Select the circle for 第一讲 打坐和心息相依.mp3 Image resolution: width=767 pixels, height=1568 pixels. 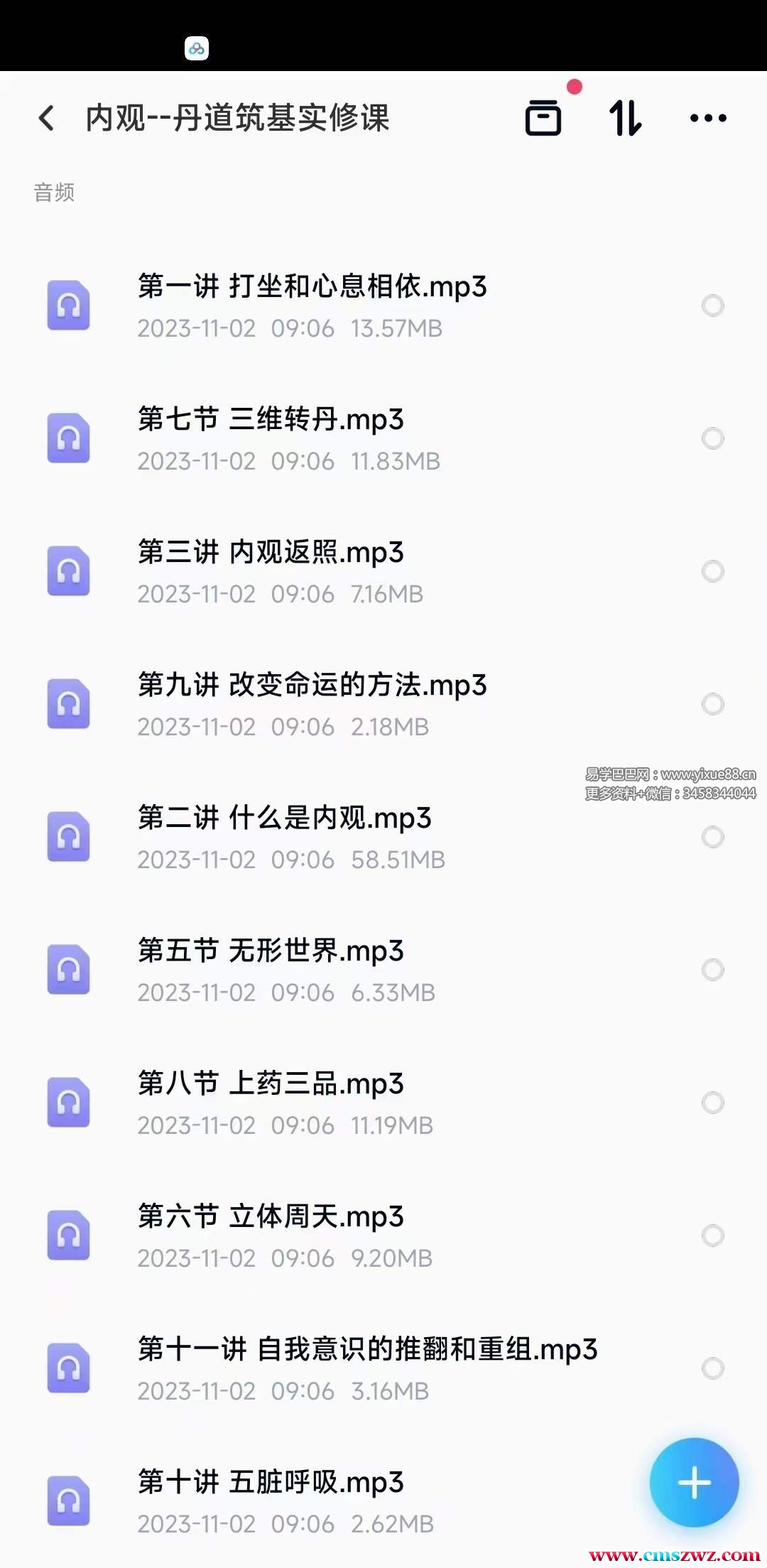[x=712, y=306]
